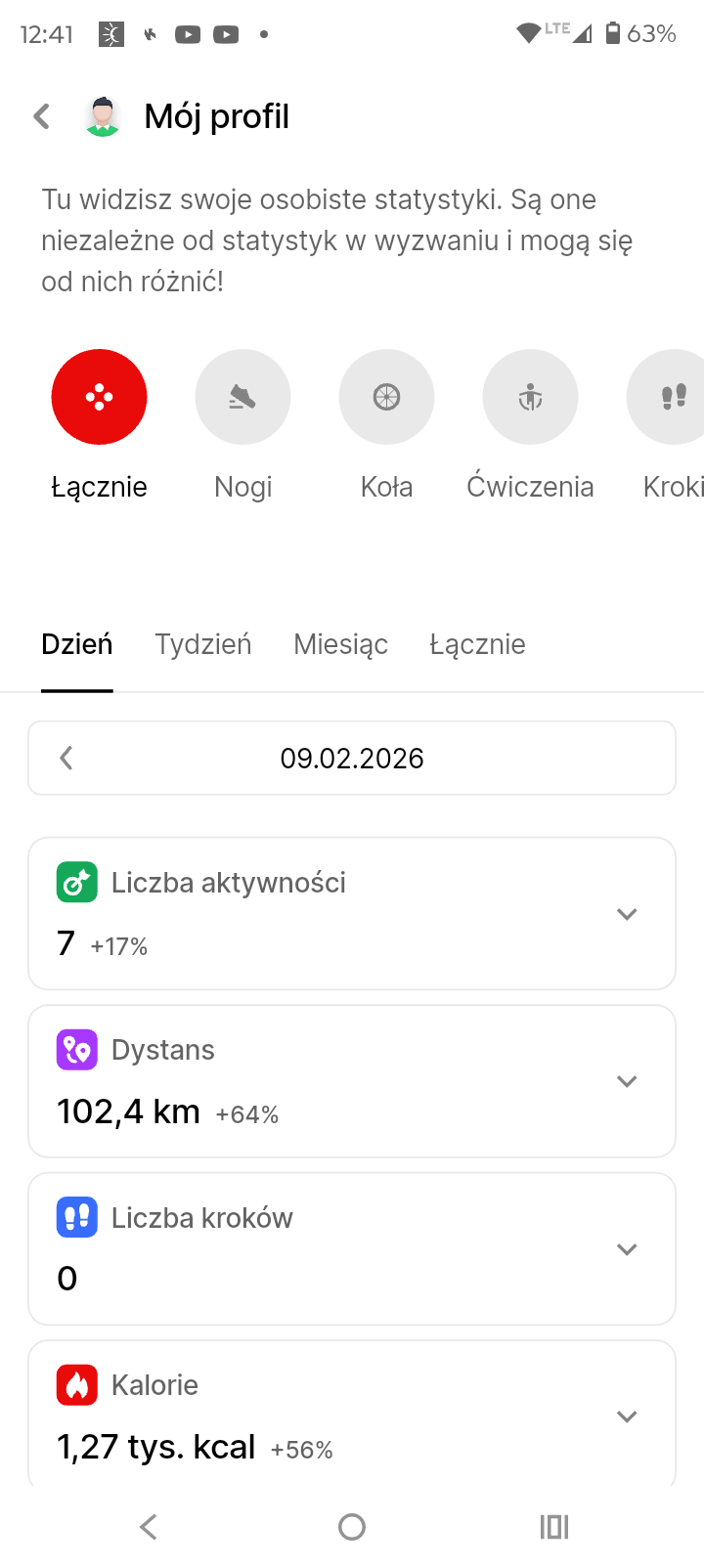Expand the Dystans statistics card

[627, 1080]
